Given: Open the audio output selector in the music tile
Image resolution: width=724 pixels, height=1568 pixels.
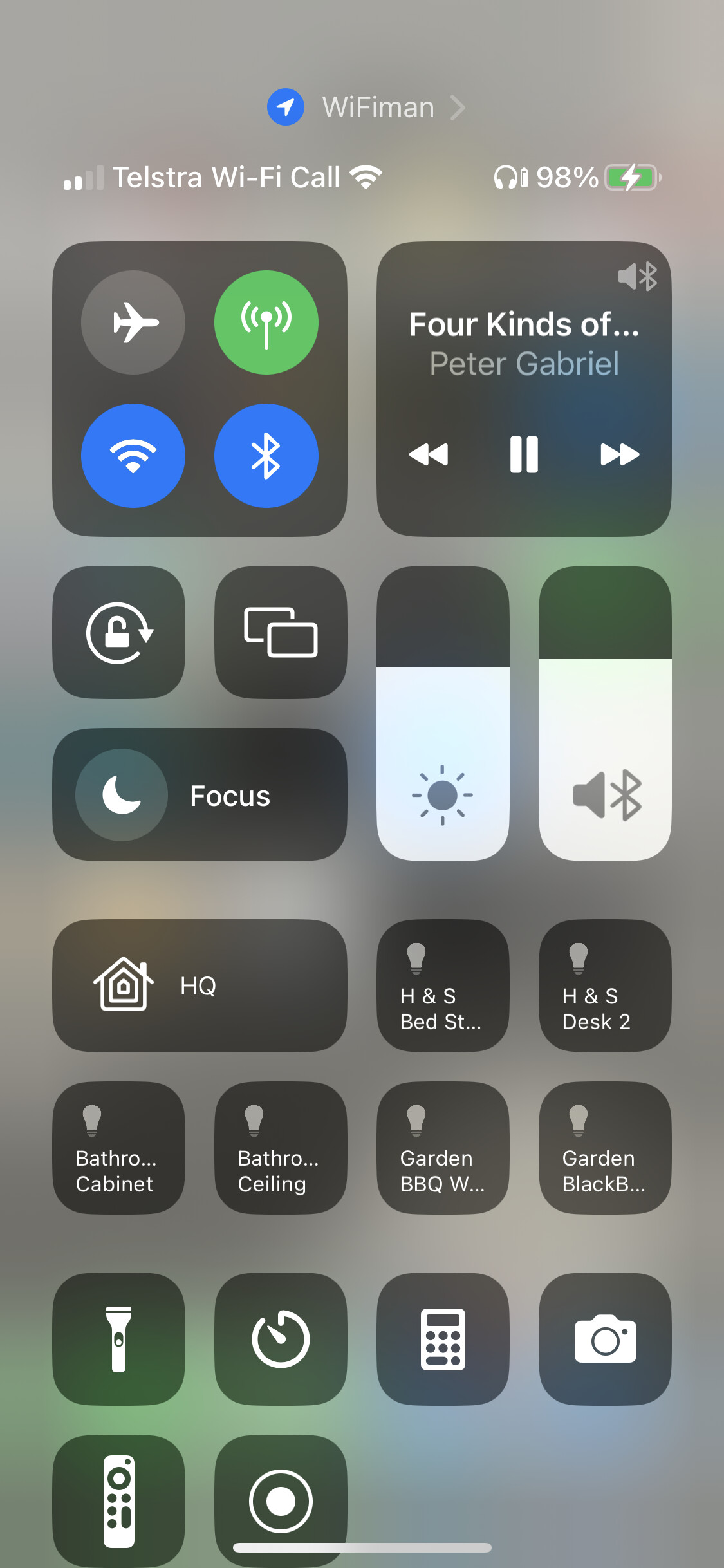Looking at the screenshot, I should (x=637, y=277).
